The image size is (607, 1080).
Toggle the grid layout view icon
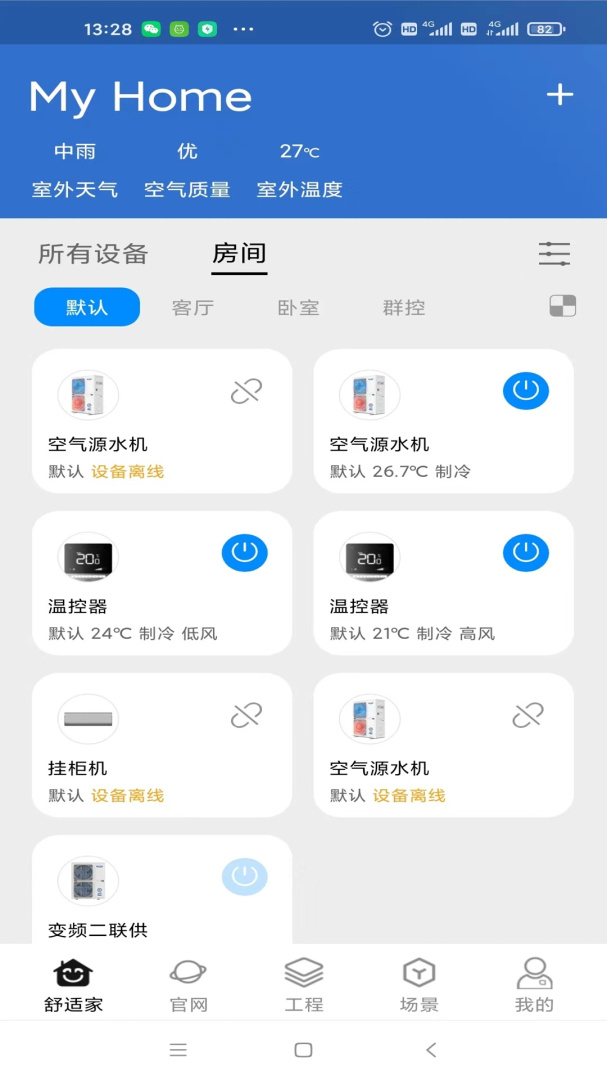563,306
